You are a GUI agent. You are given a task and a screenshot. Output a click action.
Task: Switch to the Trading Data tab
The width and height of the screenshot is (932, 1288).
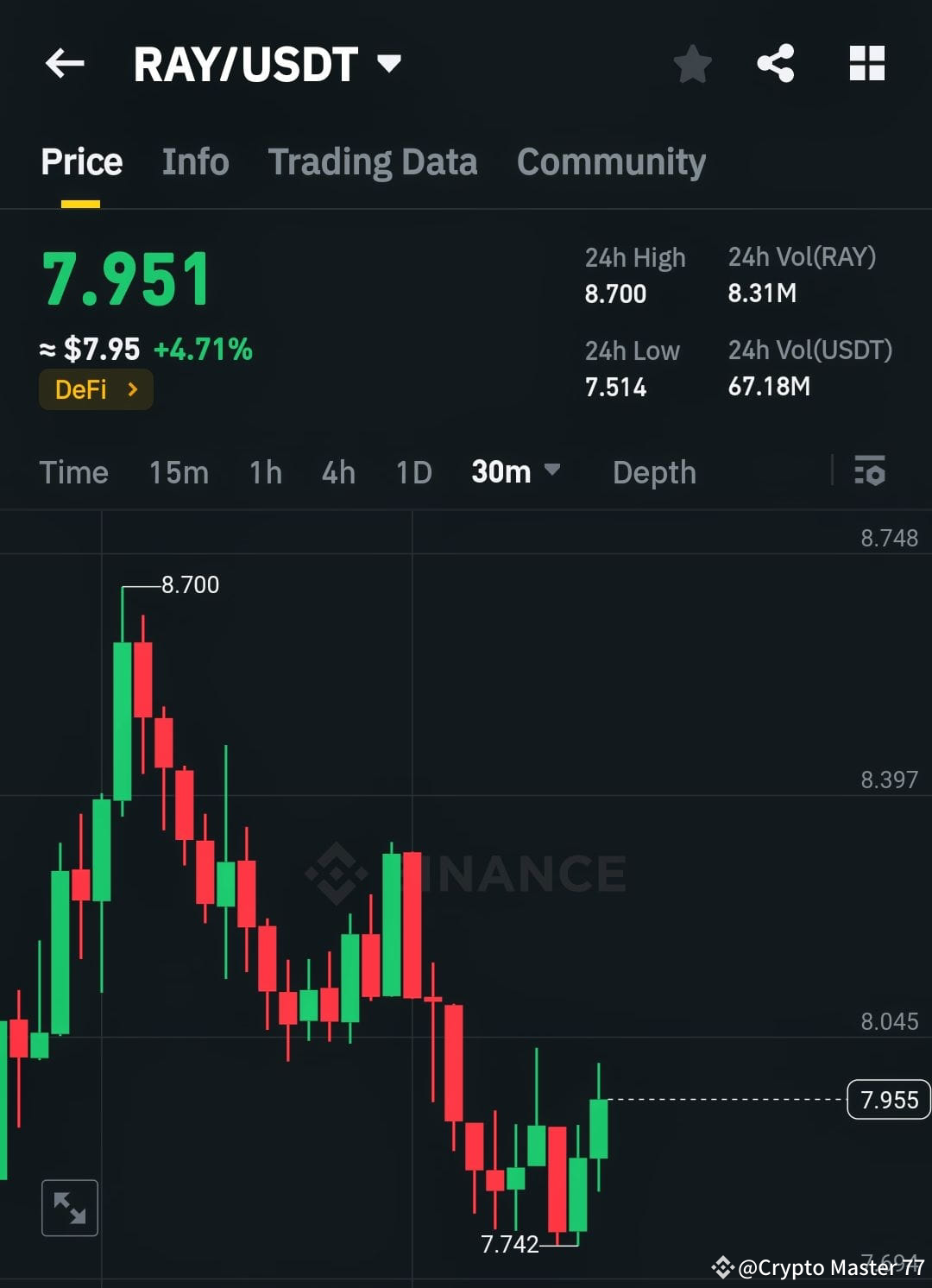[373, 161]
